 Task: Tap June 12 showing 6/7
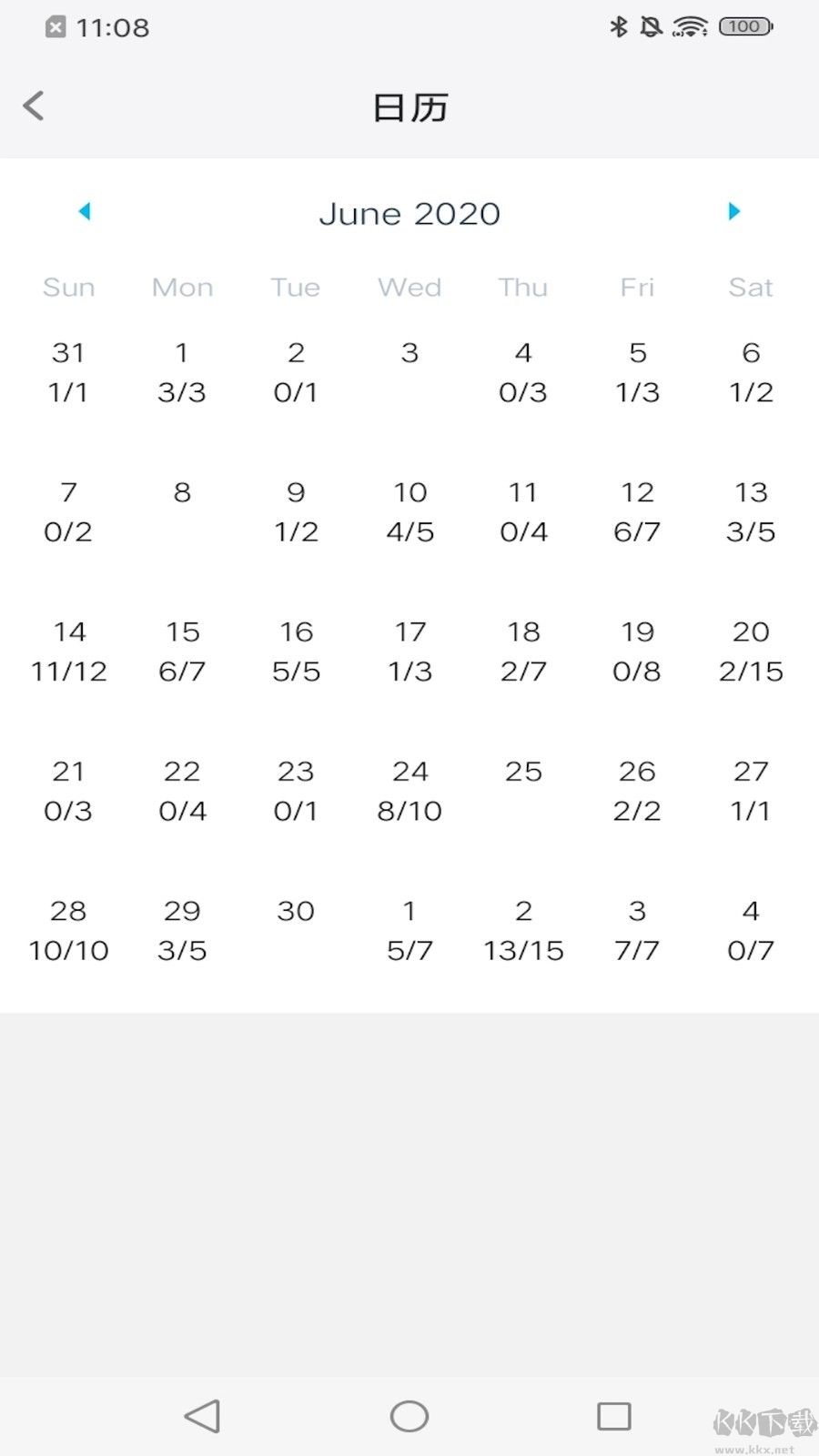click(637, 512)
